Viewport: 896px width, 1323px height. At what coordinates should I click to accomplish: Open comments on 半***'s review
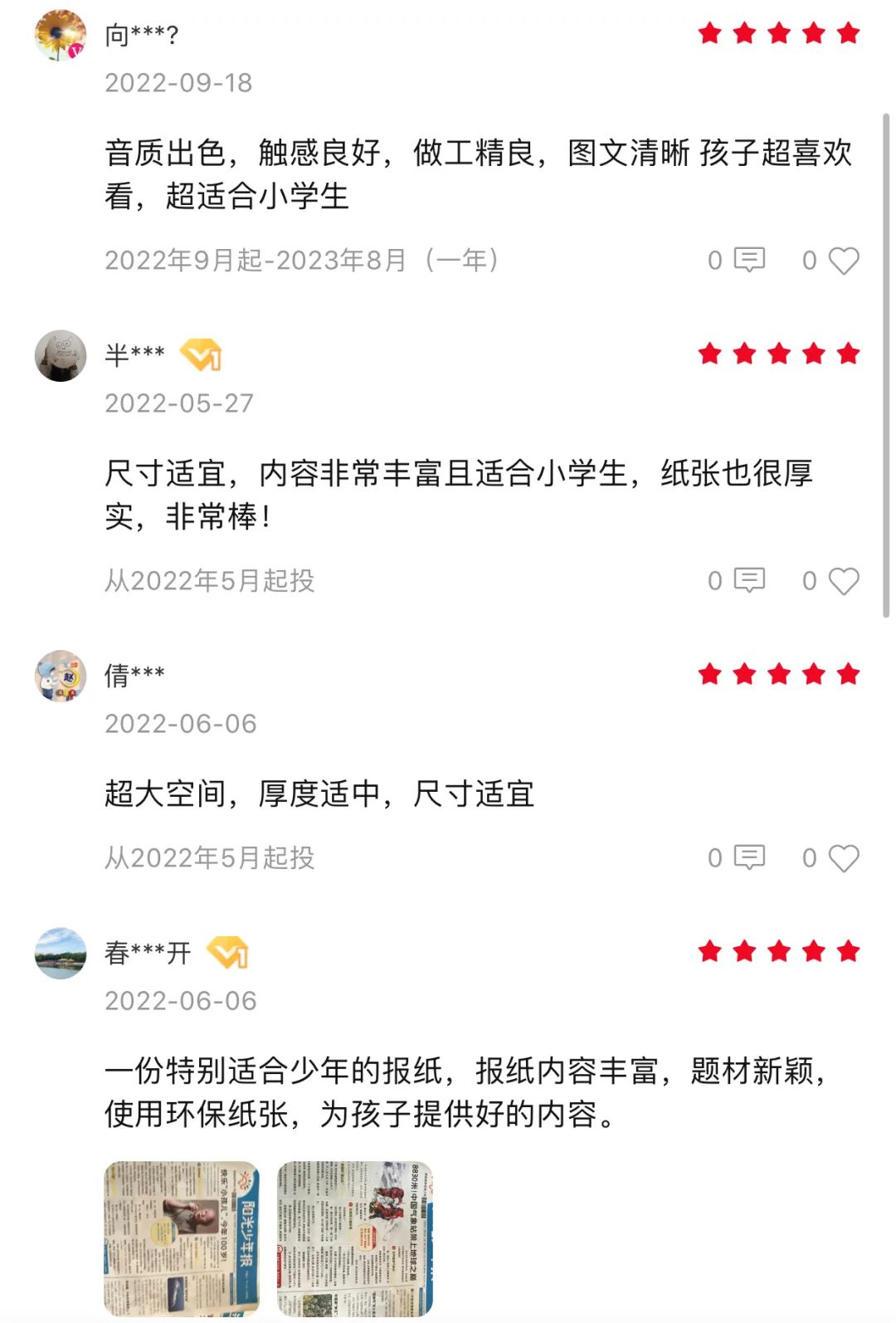749,580
